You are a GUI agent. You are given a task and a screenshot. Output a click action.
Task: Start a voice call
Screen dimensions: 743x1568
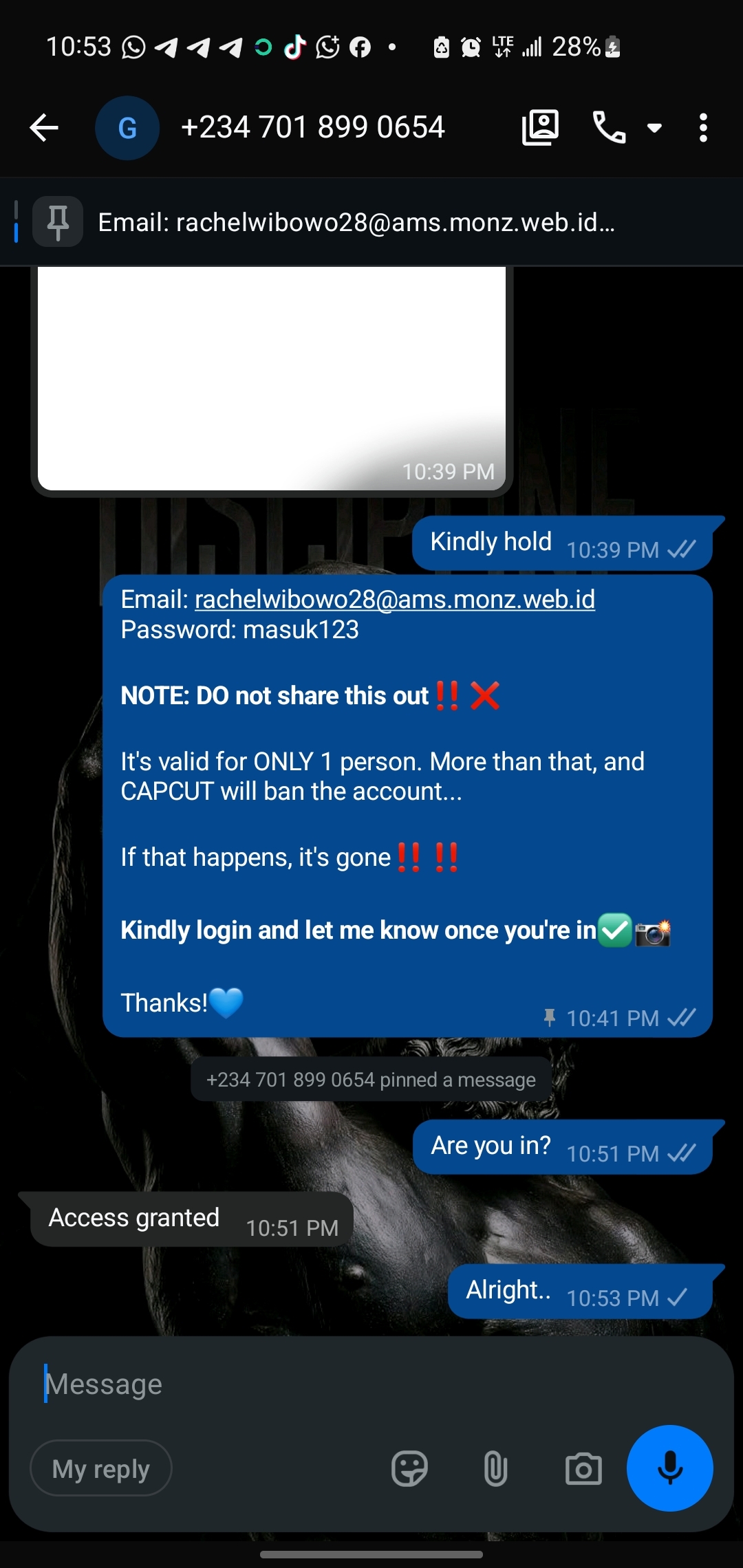[x=609, y=127]
